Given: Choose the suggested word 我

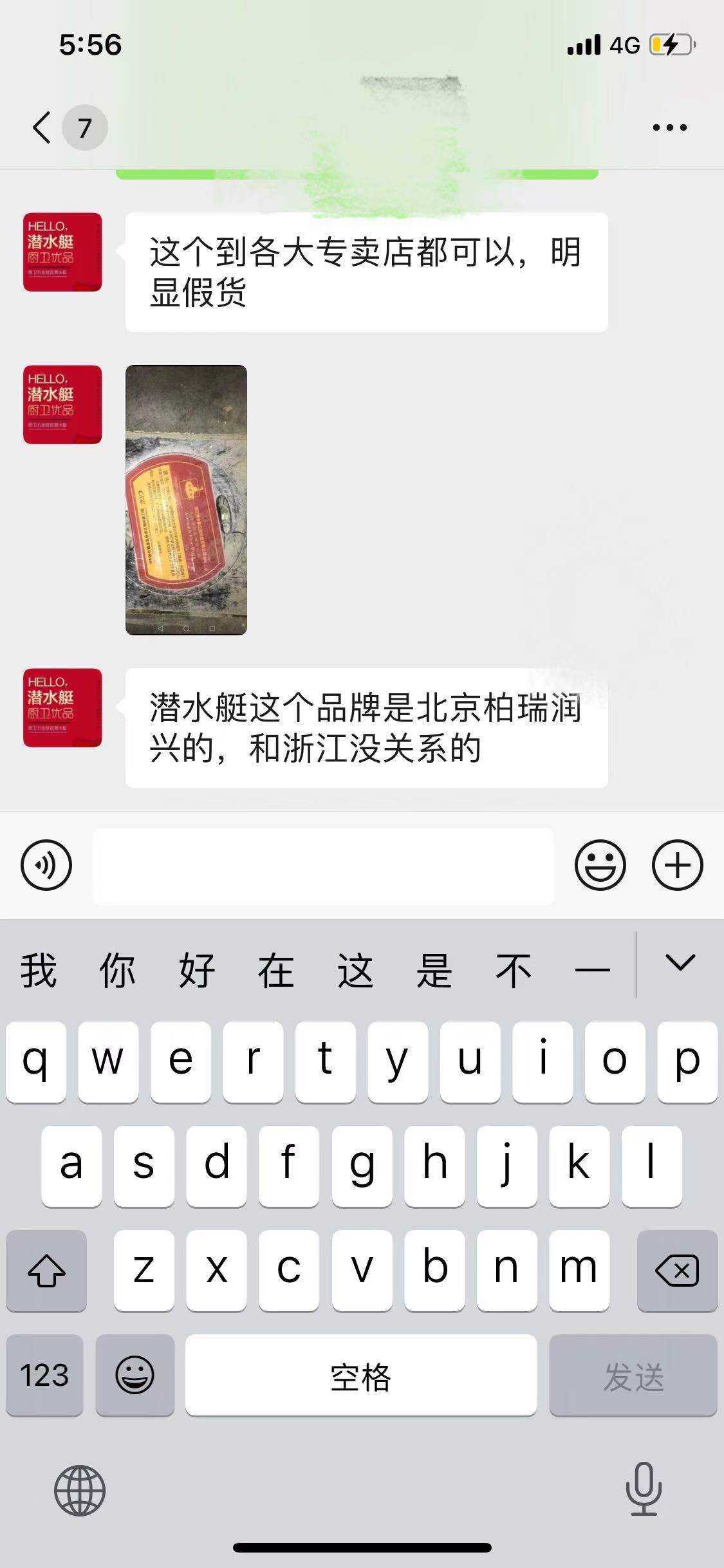Looking at the screenshot, I should 39,971.
